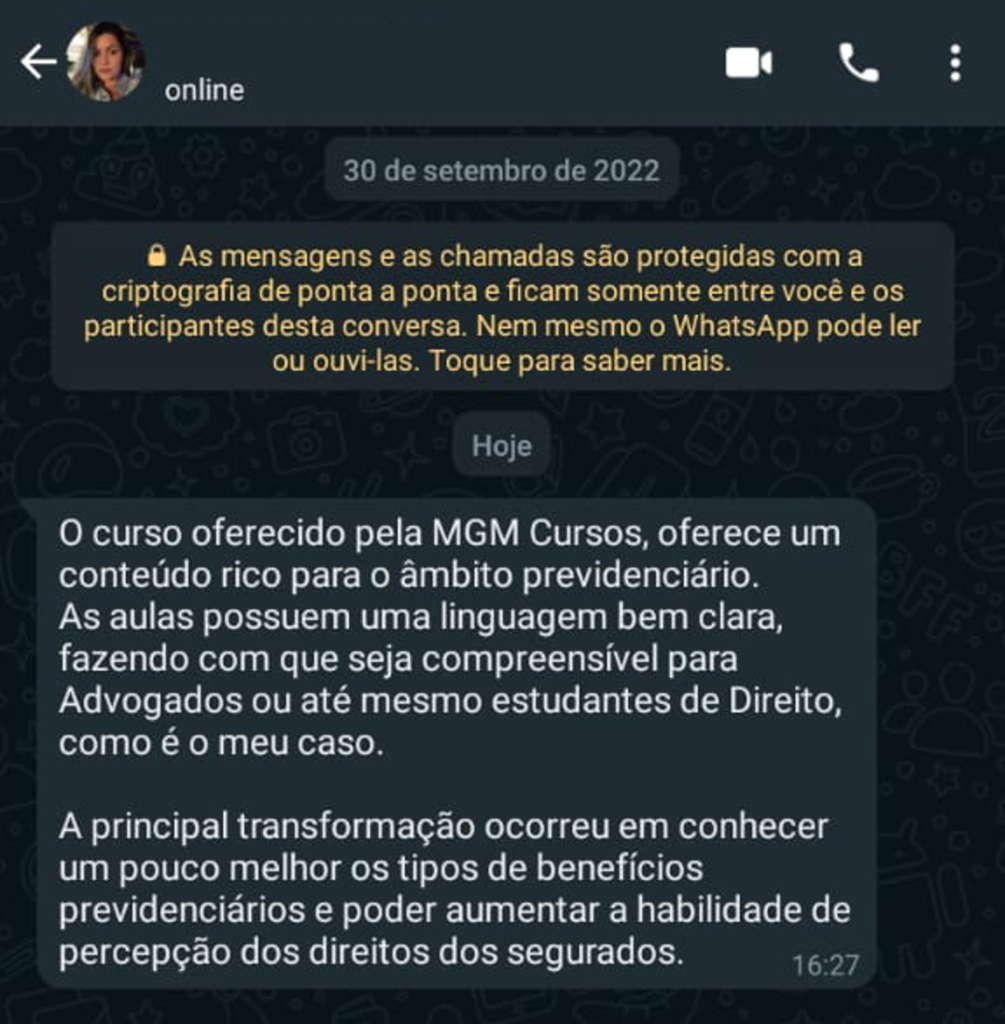Start a voice call
1005x1024 pixels.
point(858,63)
